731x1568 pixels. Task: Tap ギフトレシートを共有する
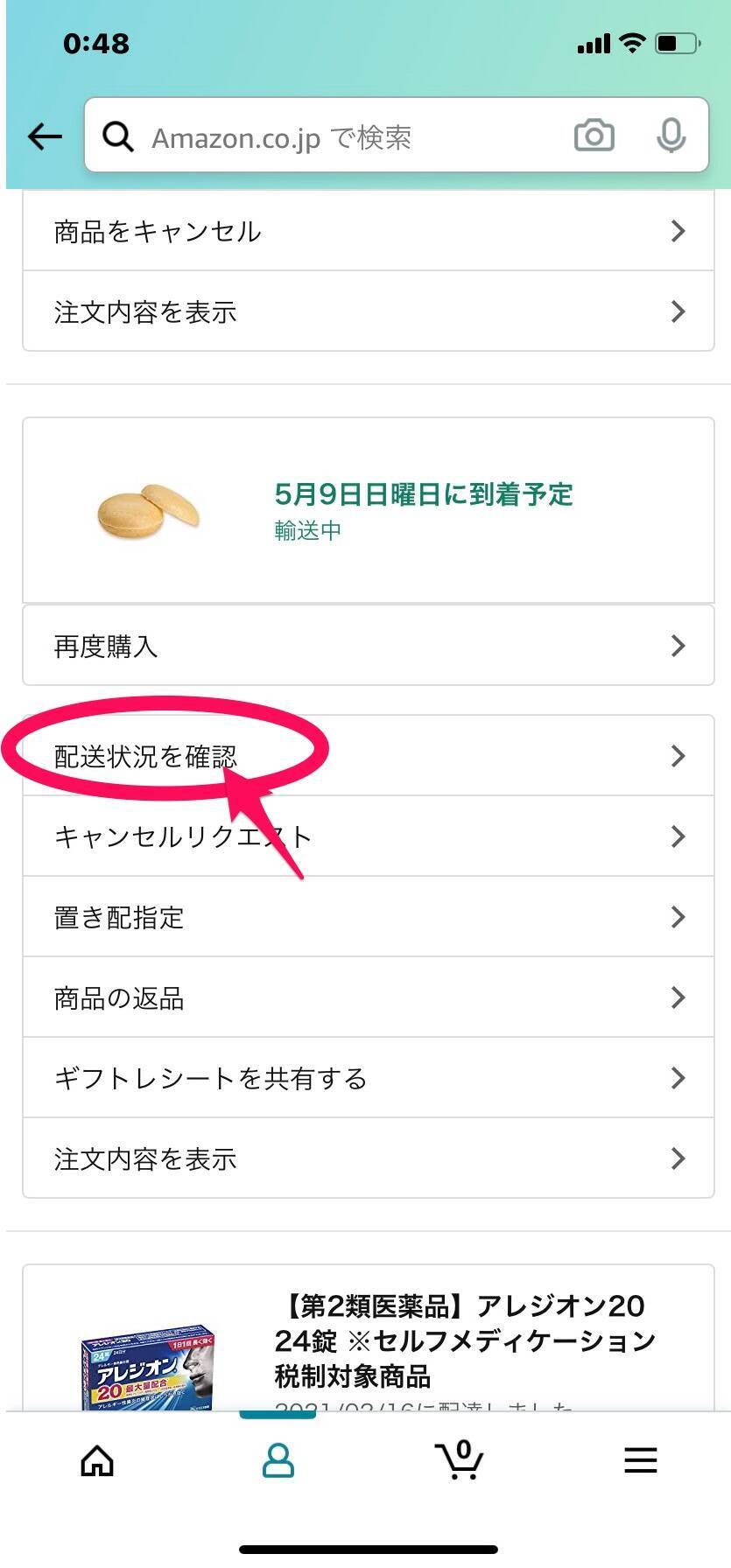[x=368, y=1078]
